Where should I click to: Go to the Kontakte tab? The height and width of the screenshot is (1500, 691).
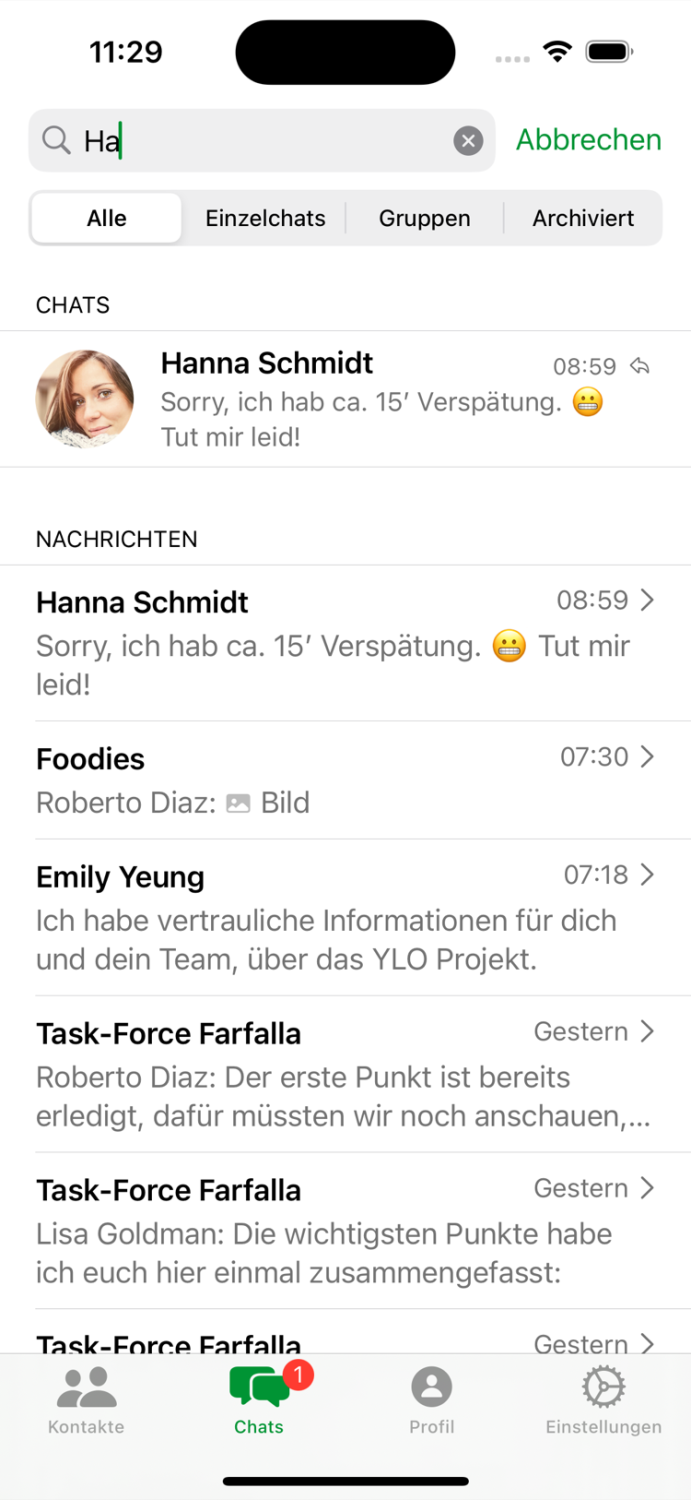coord(86,1400)
